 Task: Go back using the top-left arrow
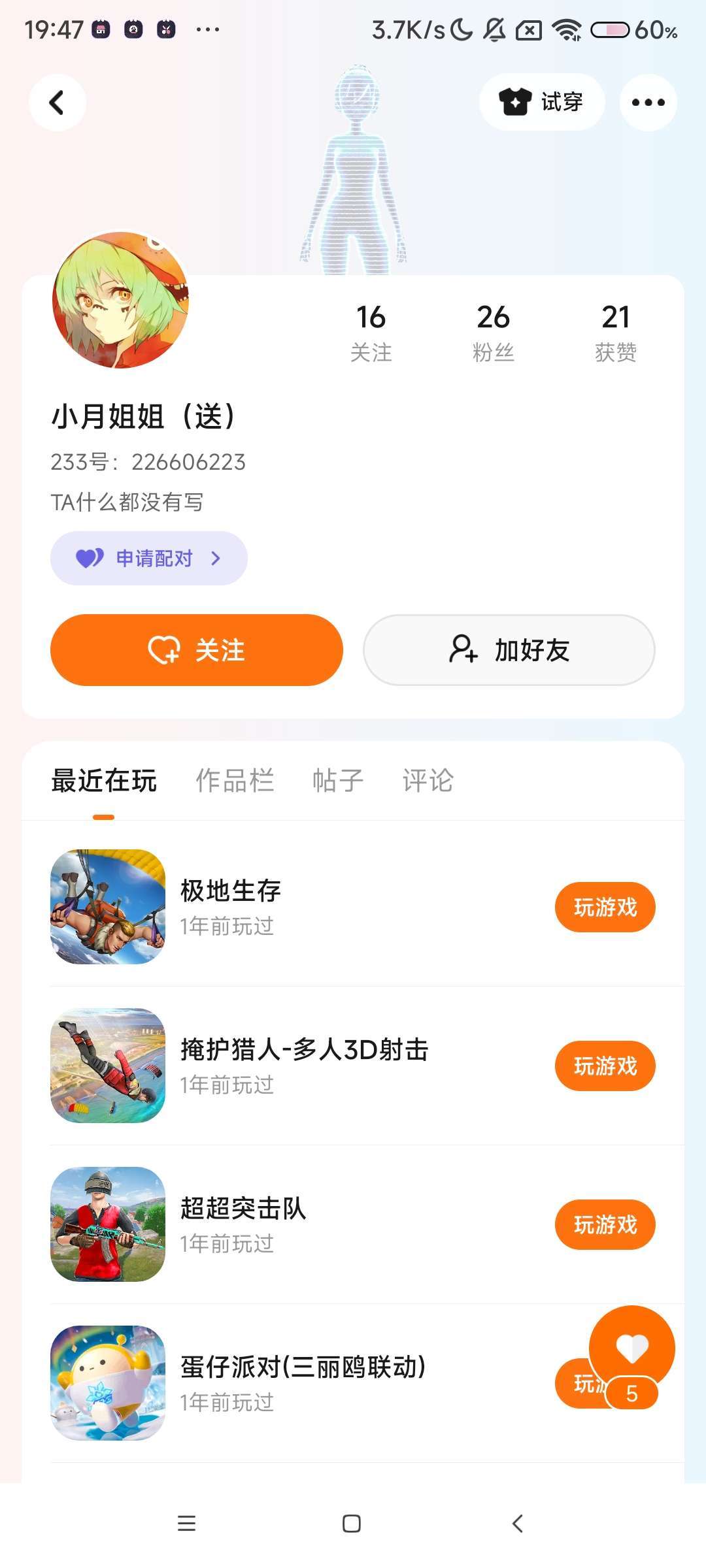[58, 103]
